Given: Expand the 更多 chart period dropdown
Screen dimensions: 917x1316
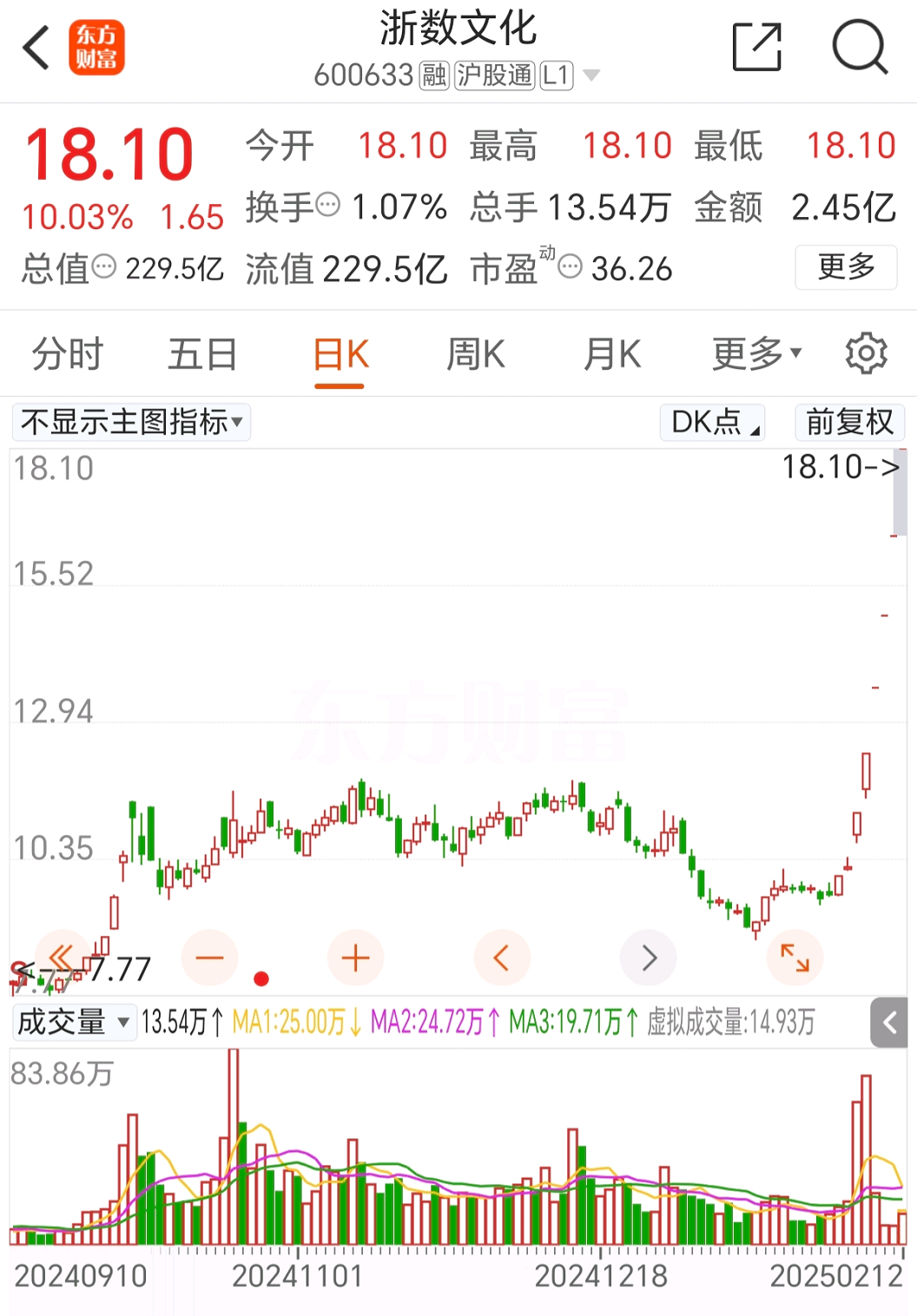Looking at the screenshot, I should (x=756, y=354).
